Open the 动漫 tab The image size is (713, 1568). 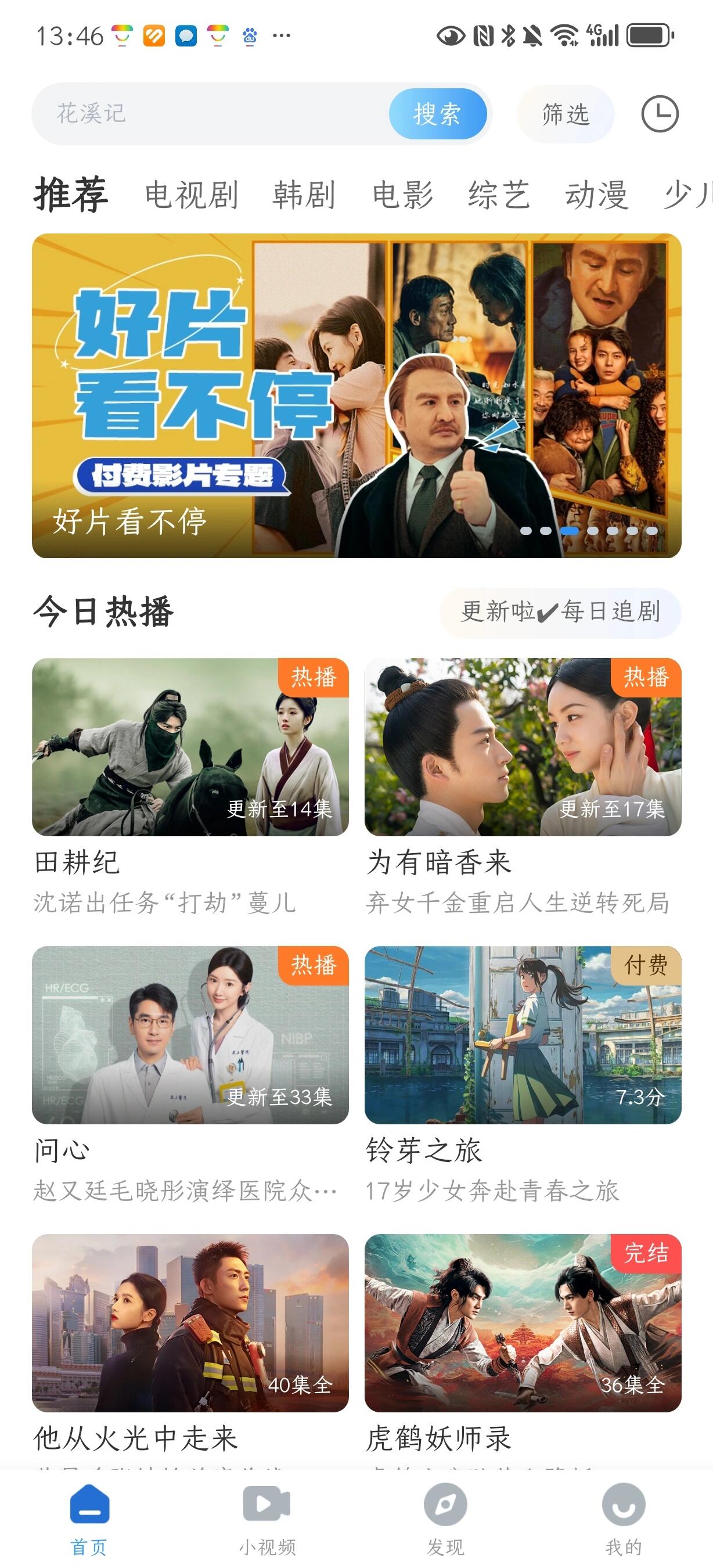(596, 195)
